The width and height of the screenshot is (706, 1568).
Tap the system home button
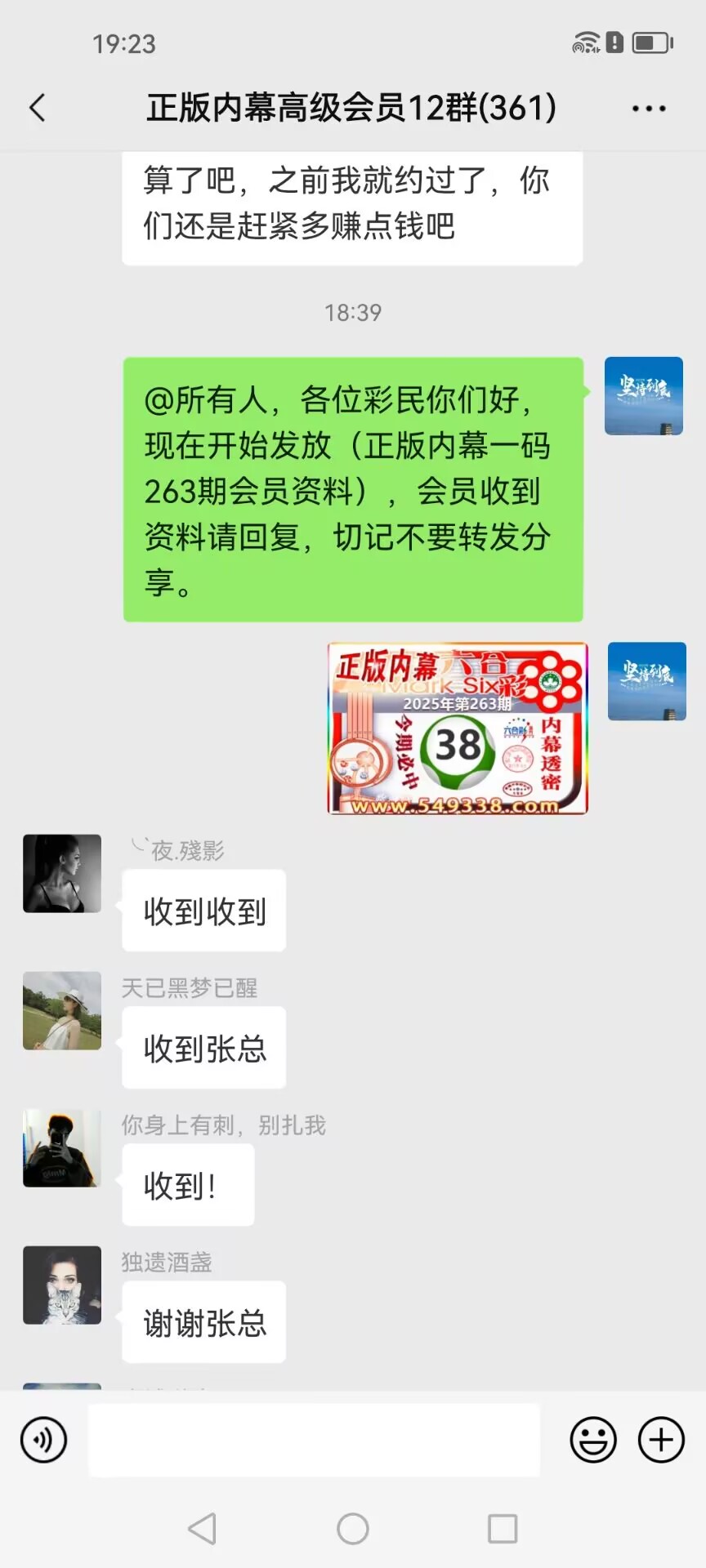[353, 1529]
